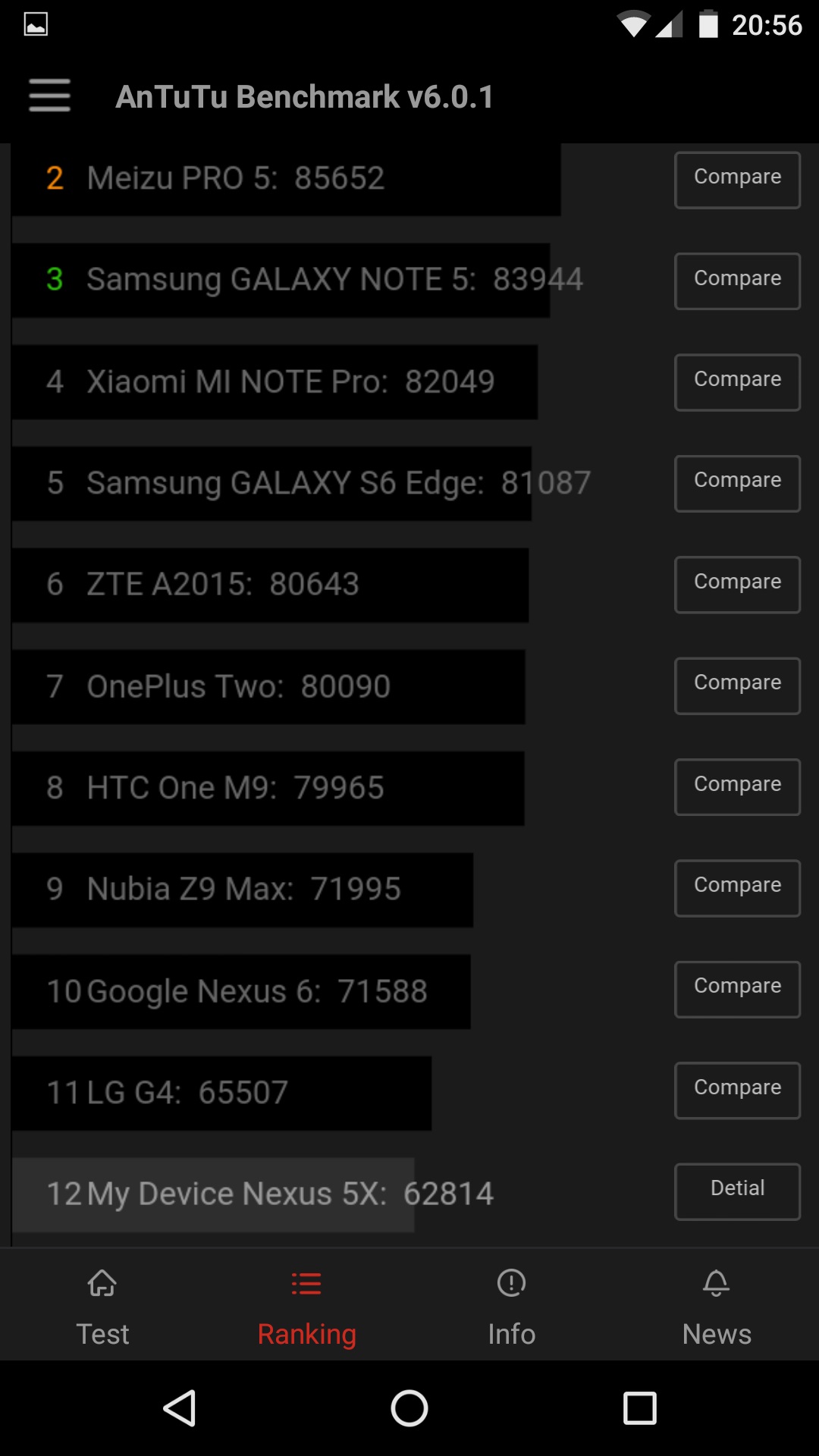Compare with Xiaomi MI NOTE Pro

click(x=737, y=382)
